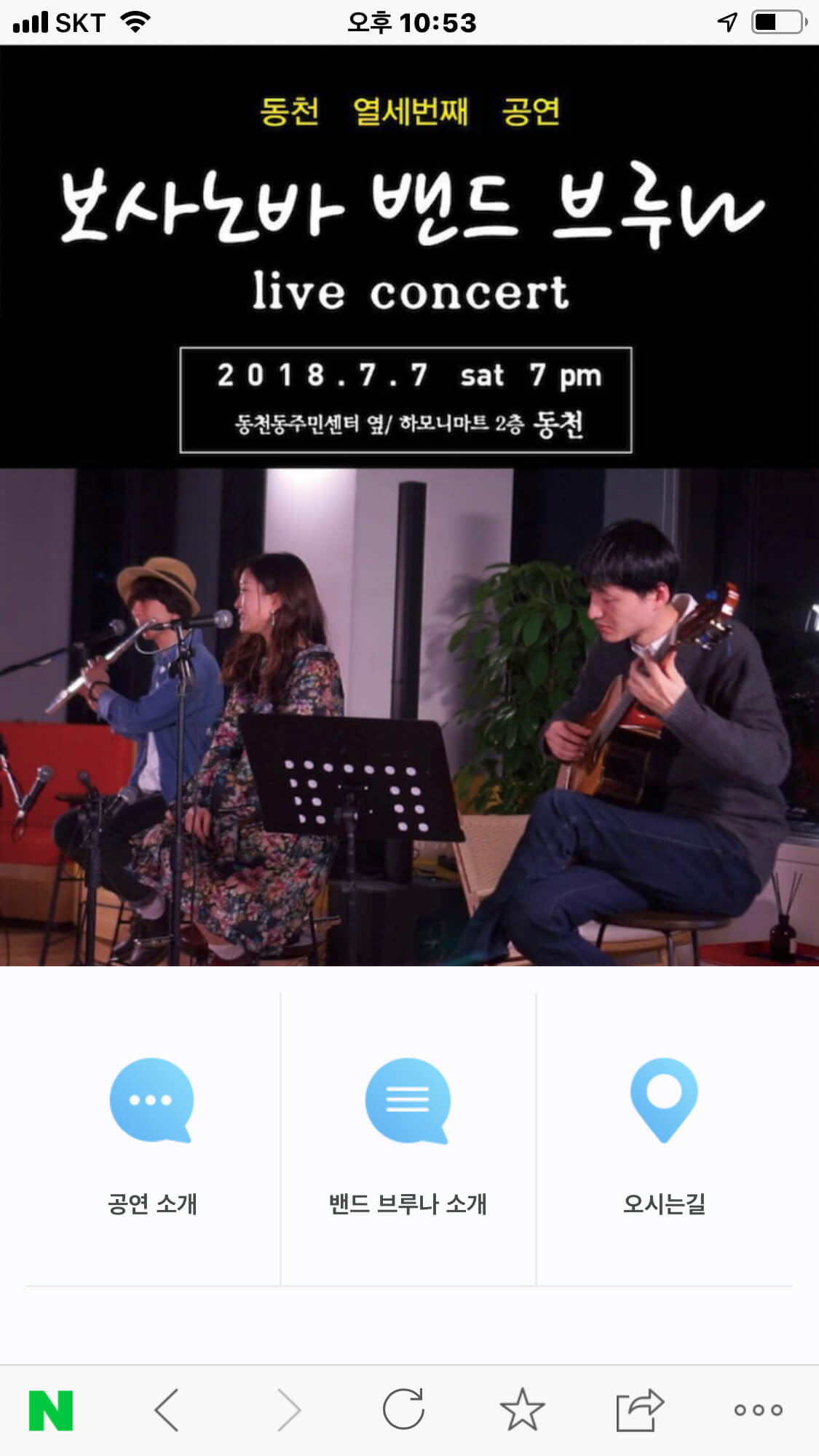Share this page
The height and width of the screenshot is (1456, 819).
(639, 1410)
